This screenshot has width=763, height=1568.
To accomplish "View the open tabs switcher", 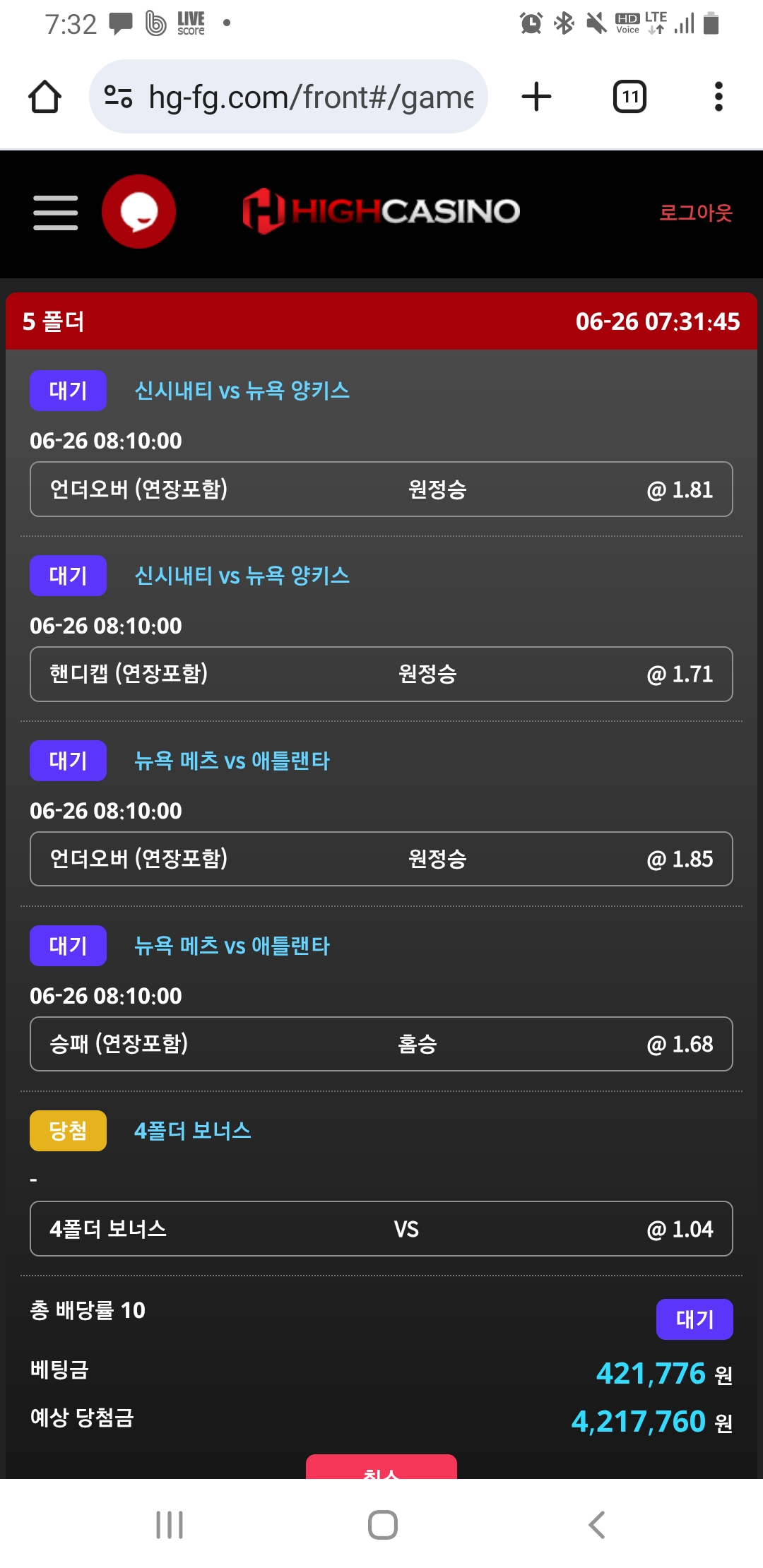I will coord(629,97).
